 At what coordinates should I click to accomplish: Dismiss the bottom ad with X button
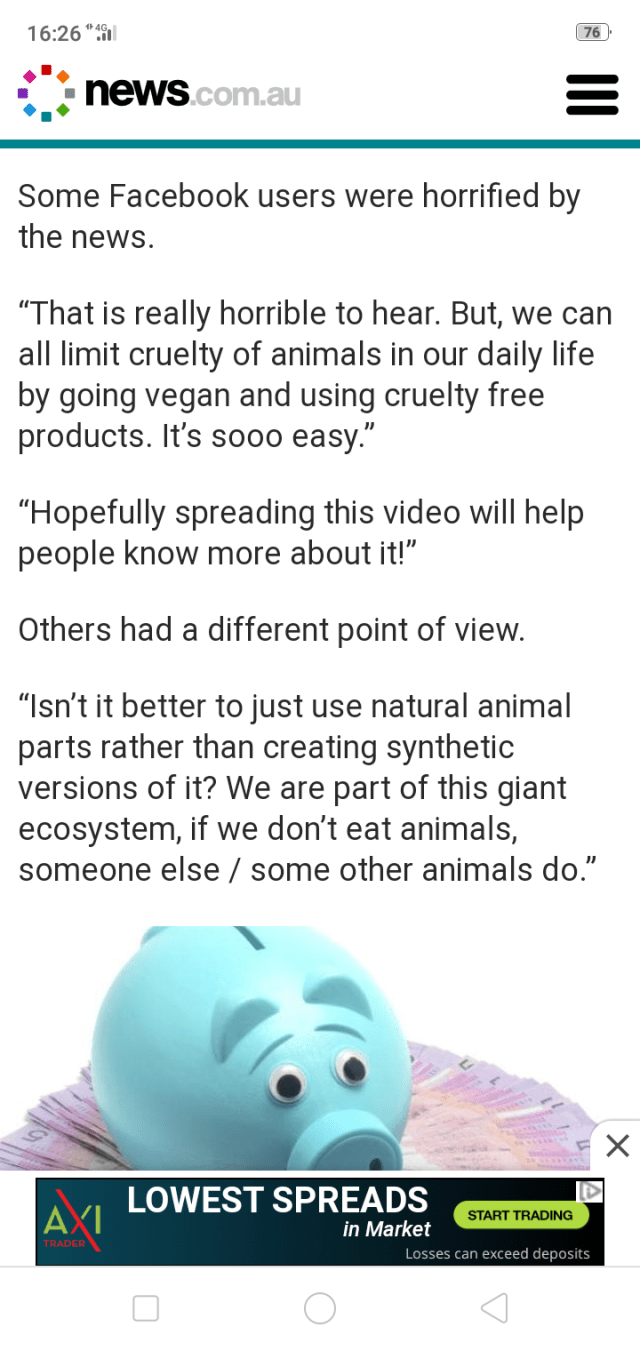pyautogui.click(x=617, y=1146)
